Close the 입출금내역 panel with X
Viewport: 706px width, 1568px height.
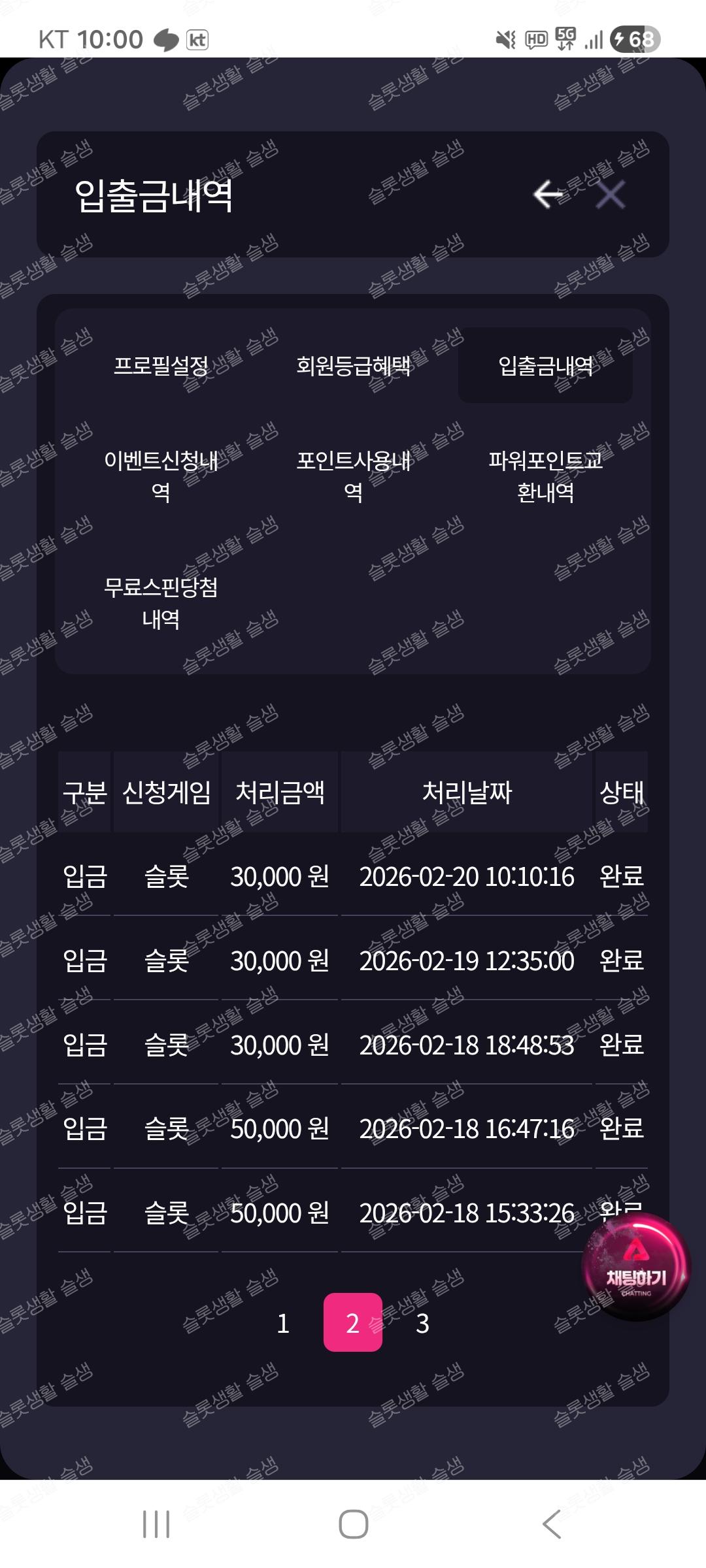611,194
